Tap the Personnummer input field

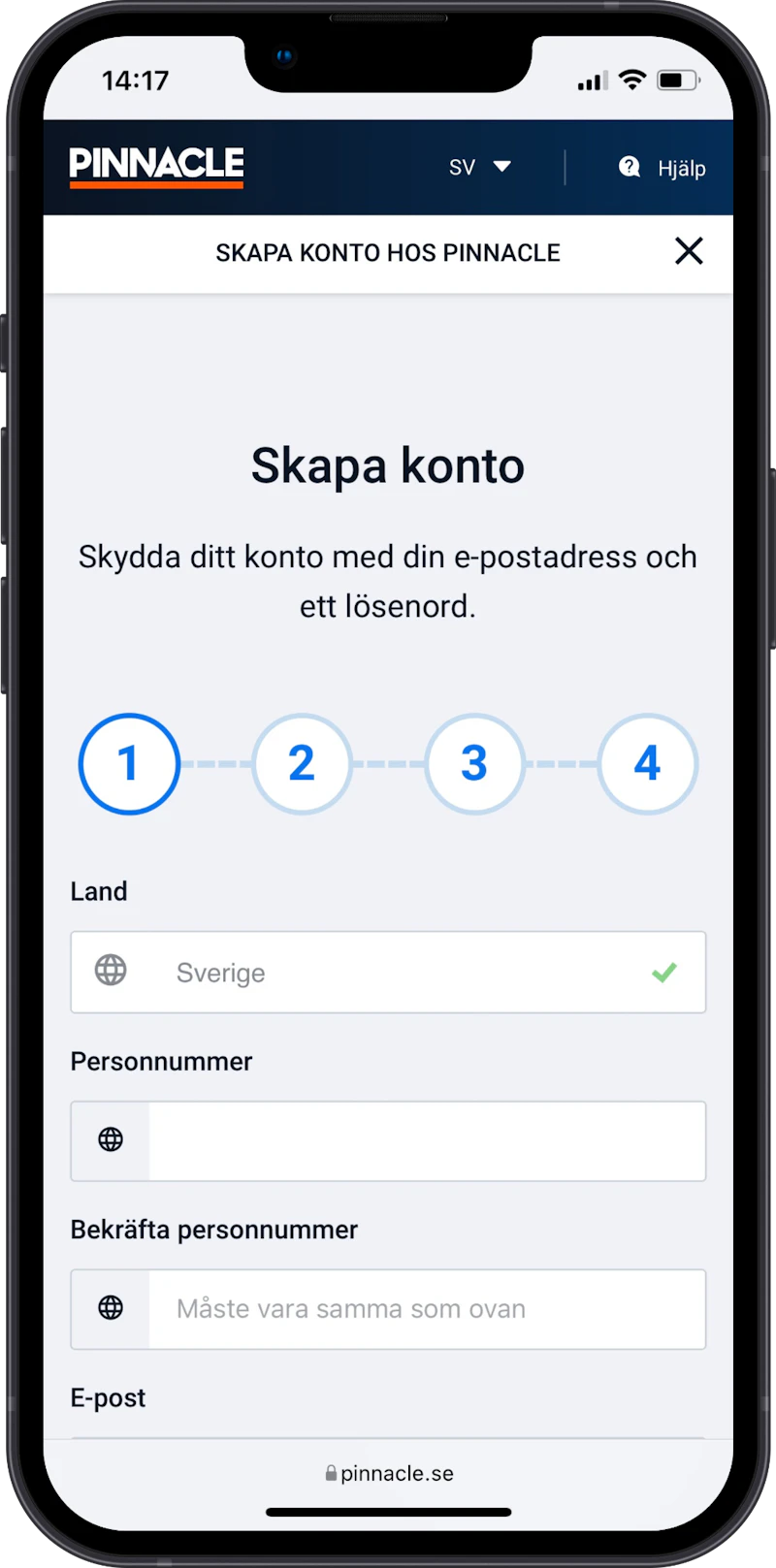[426, 1141]
